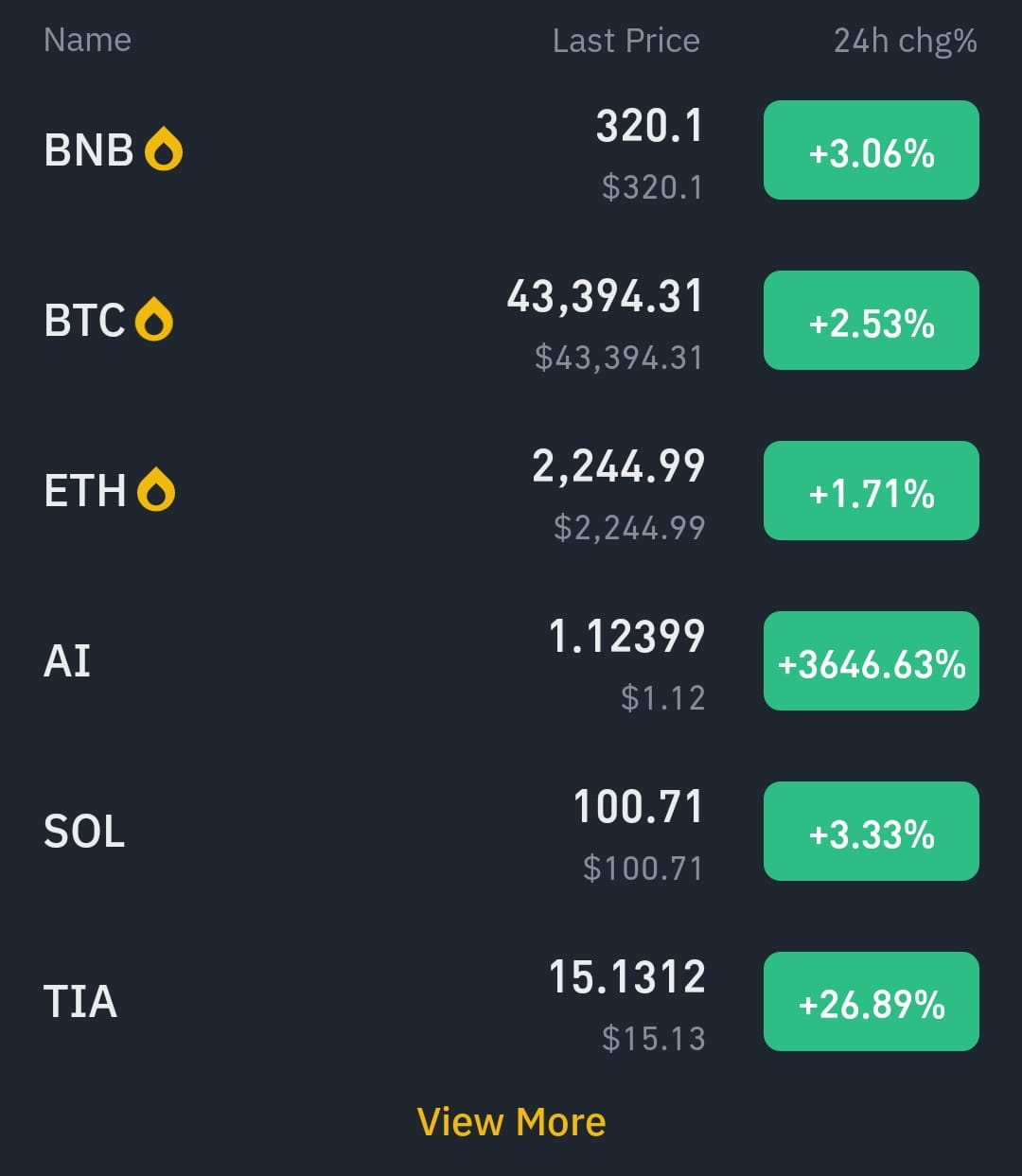Sort the list by Last Price

625,40
